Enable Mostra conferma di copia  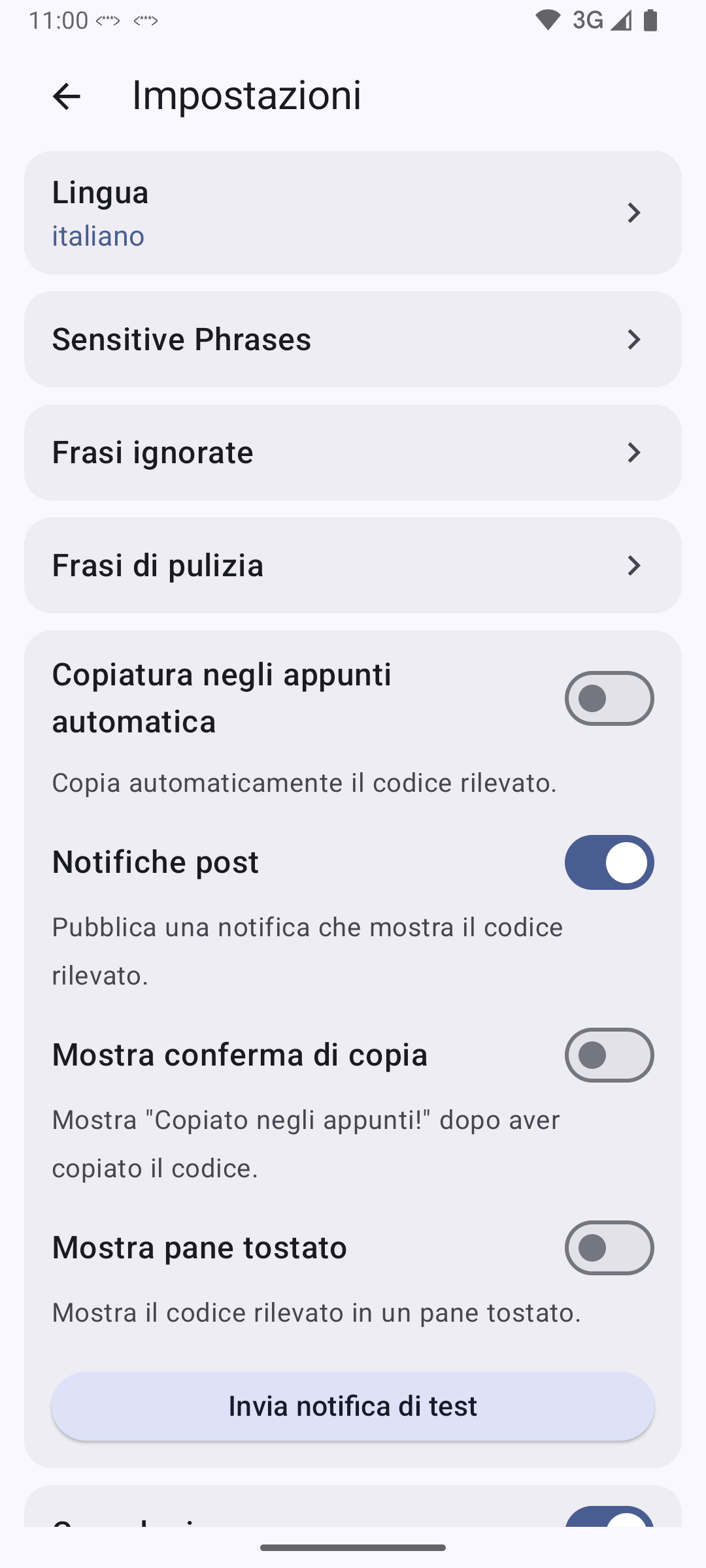click(609, 1055)
